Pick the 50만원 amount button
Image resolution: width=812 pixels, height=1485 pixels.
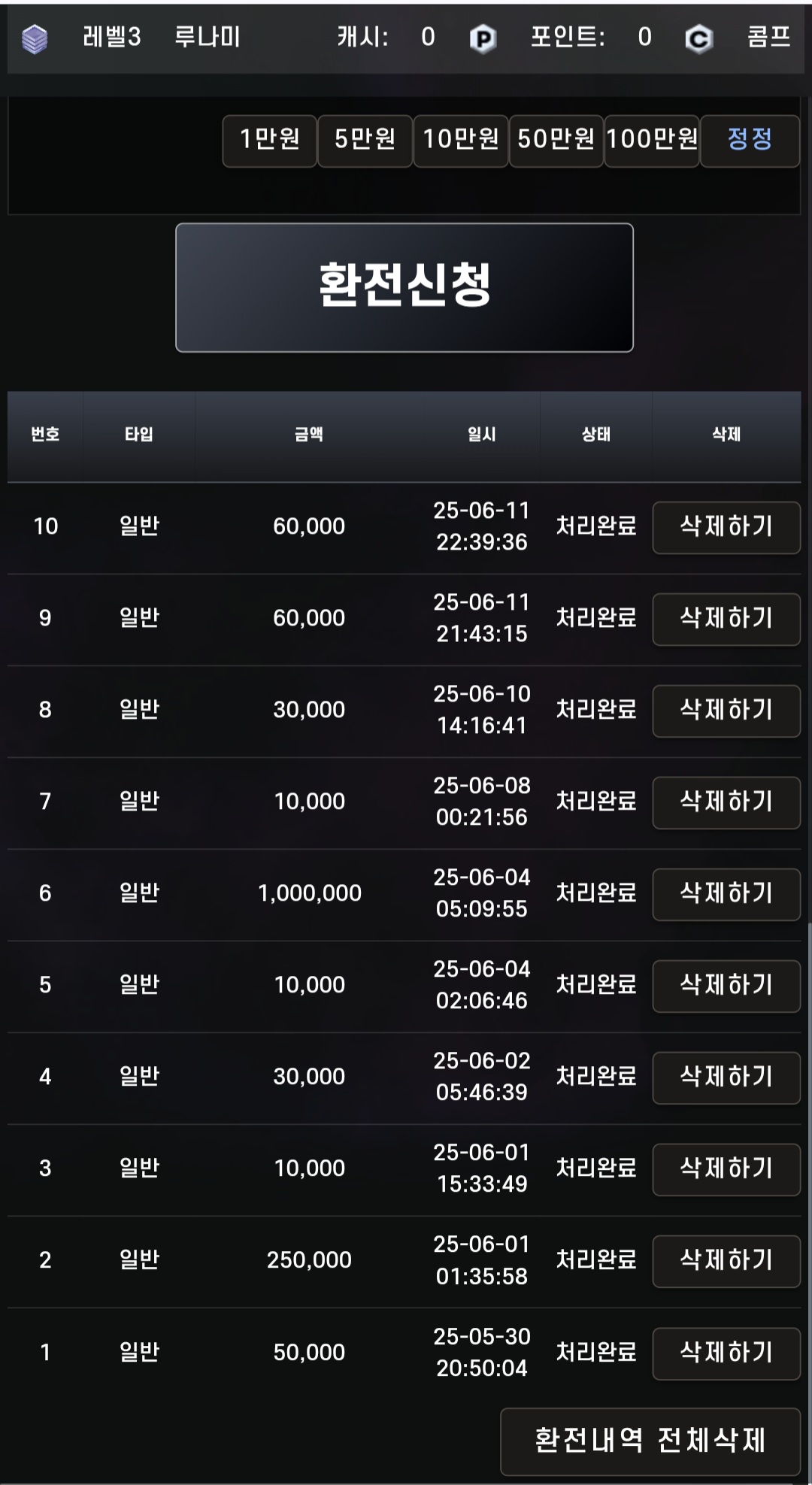coord(556,141)
